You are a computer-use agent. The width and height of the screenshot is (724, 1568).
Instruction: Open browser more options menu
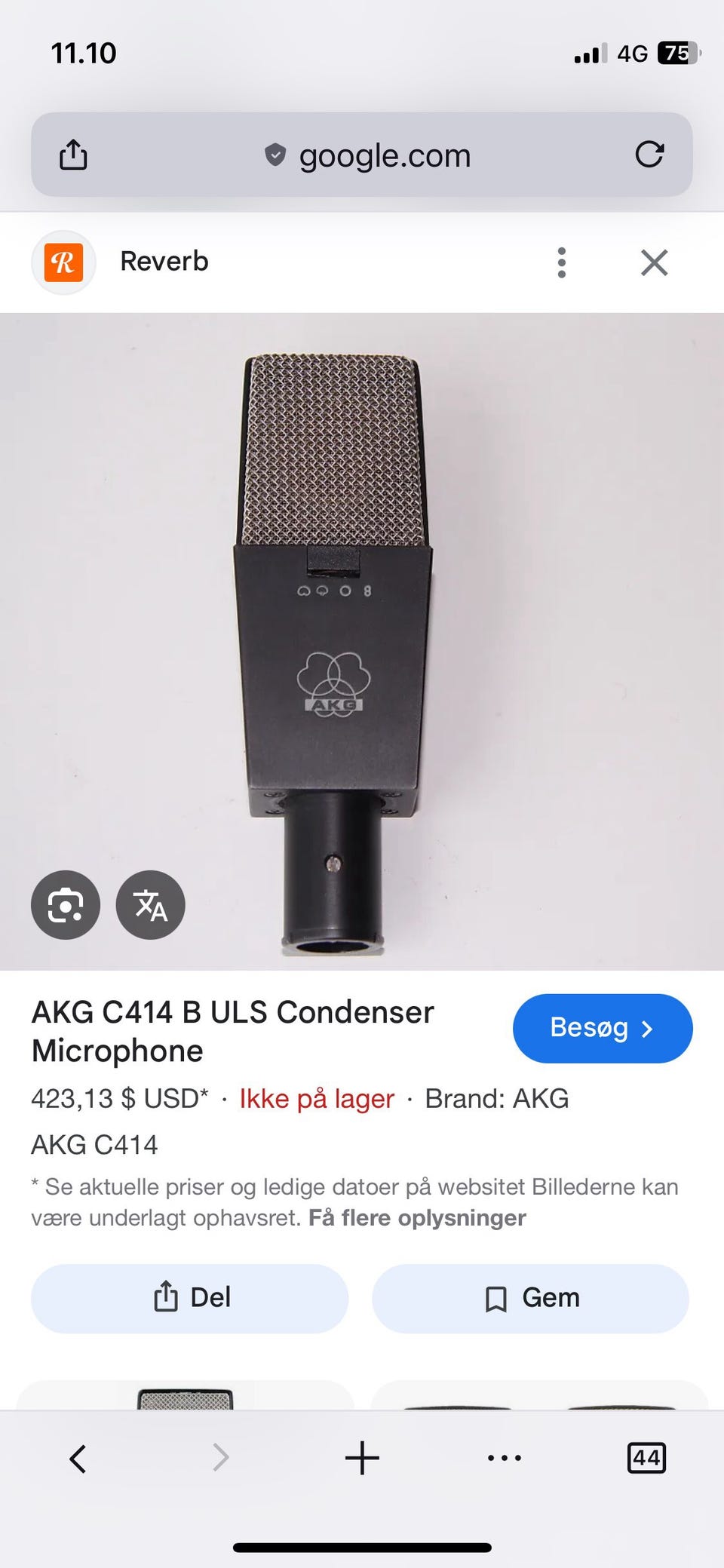pyautogui.click(x=504, y=1458)
